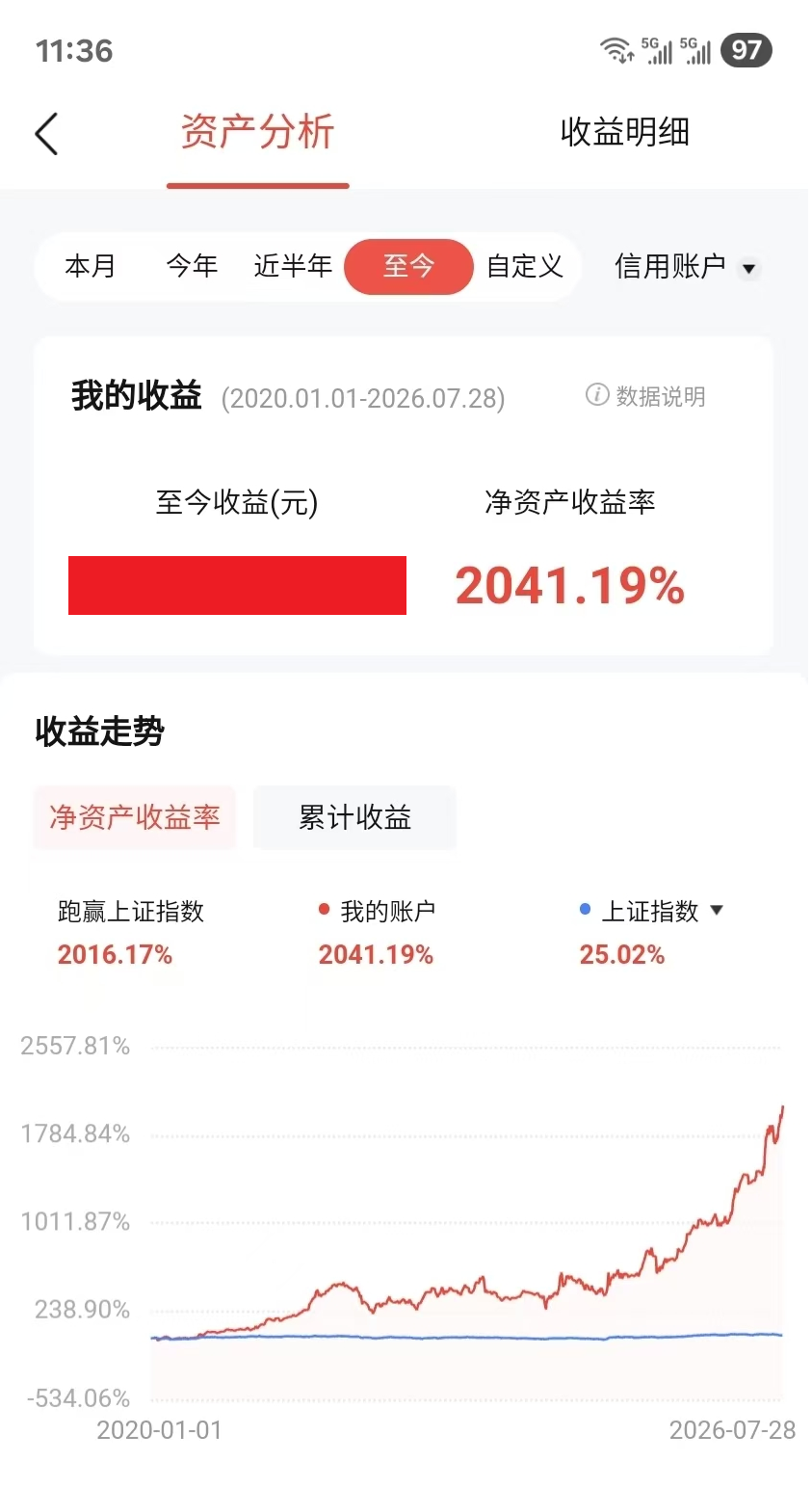Open the 数据说明 info link
The height and width of the screenshot is (1489, 812).
645,396
